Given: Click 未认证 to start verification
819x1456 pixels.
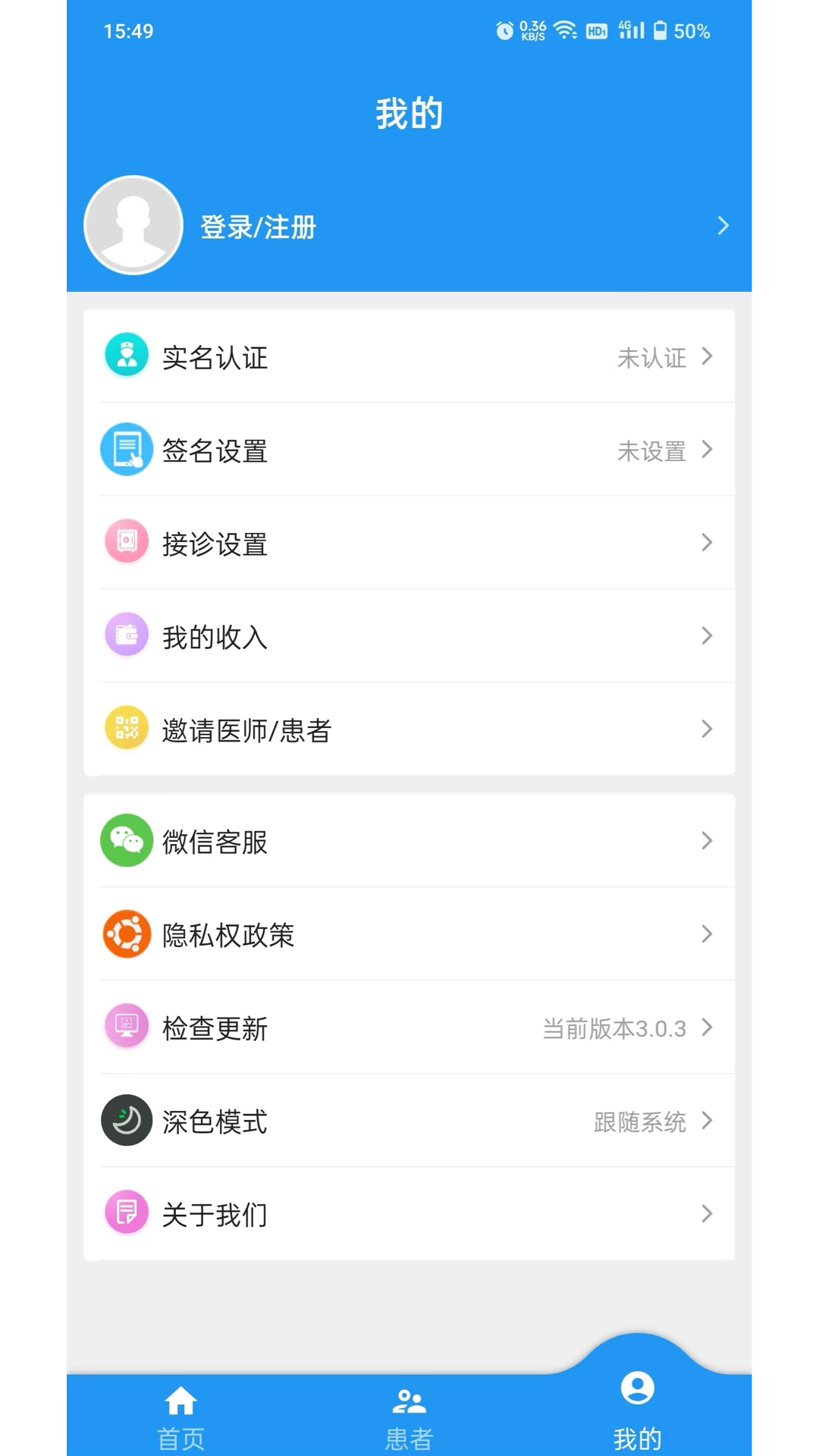Looking at the screenshot, I should point(651,357).
